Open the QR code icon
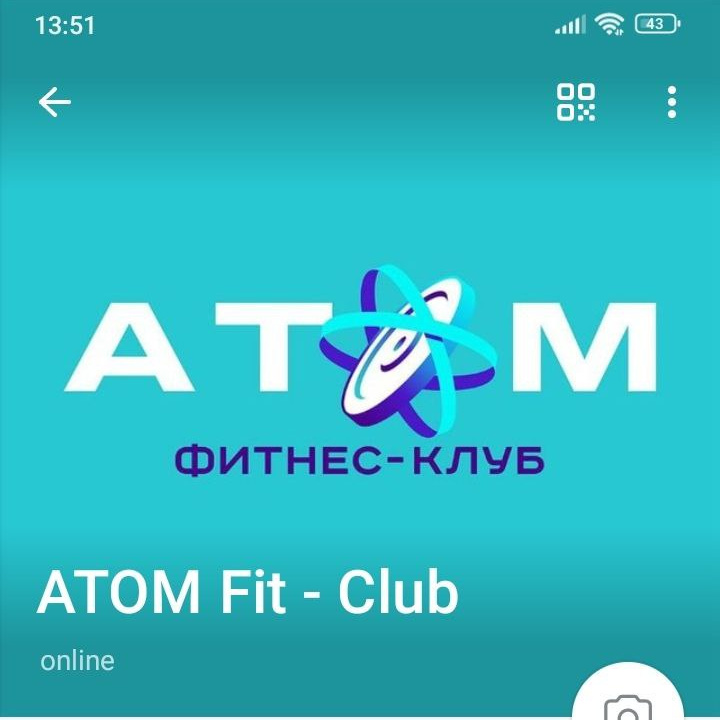 pyautogui.click(x=576, y=102)
